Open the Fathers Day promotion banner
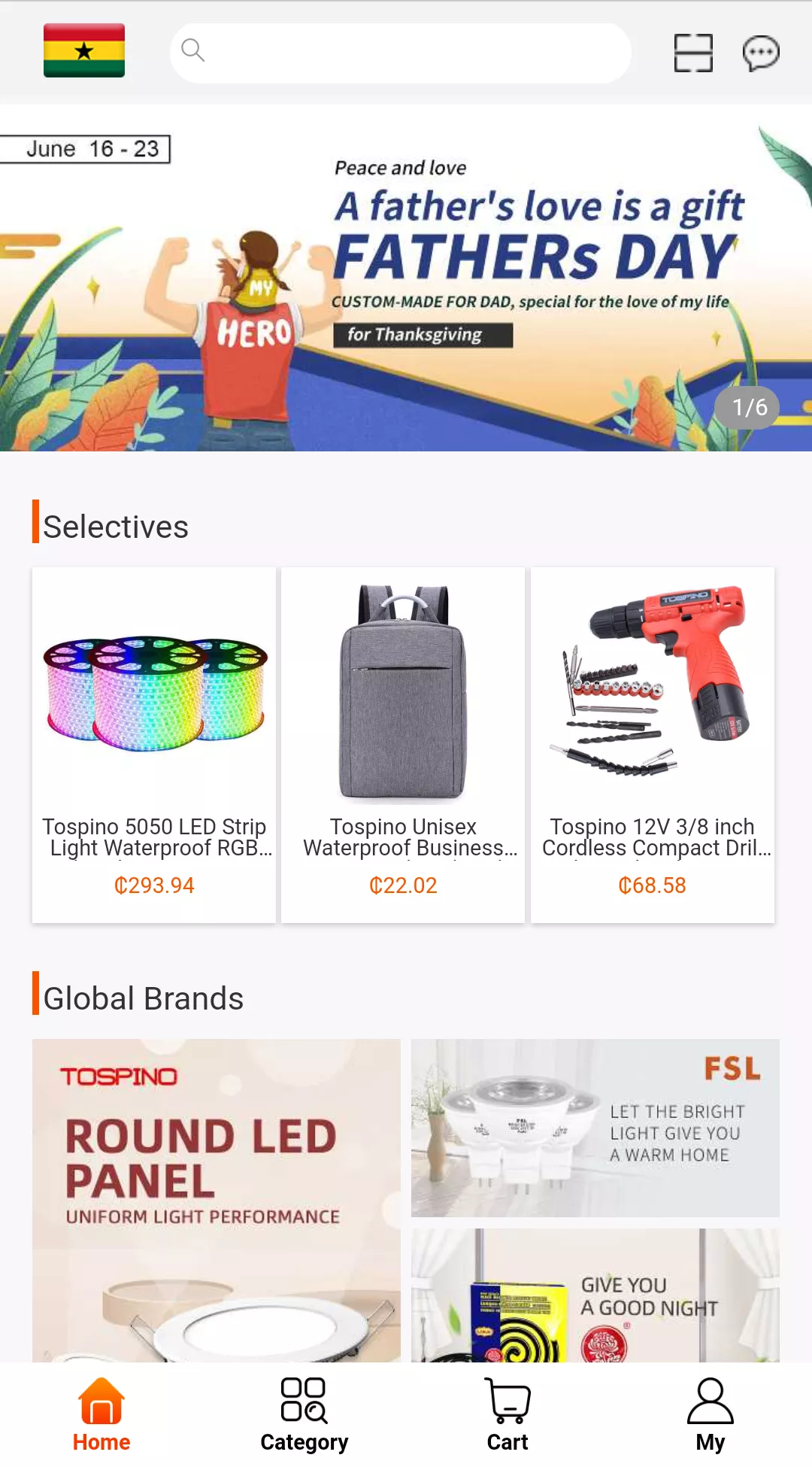812x1467 pixels. [x=406, y=278]
